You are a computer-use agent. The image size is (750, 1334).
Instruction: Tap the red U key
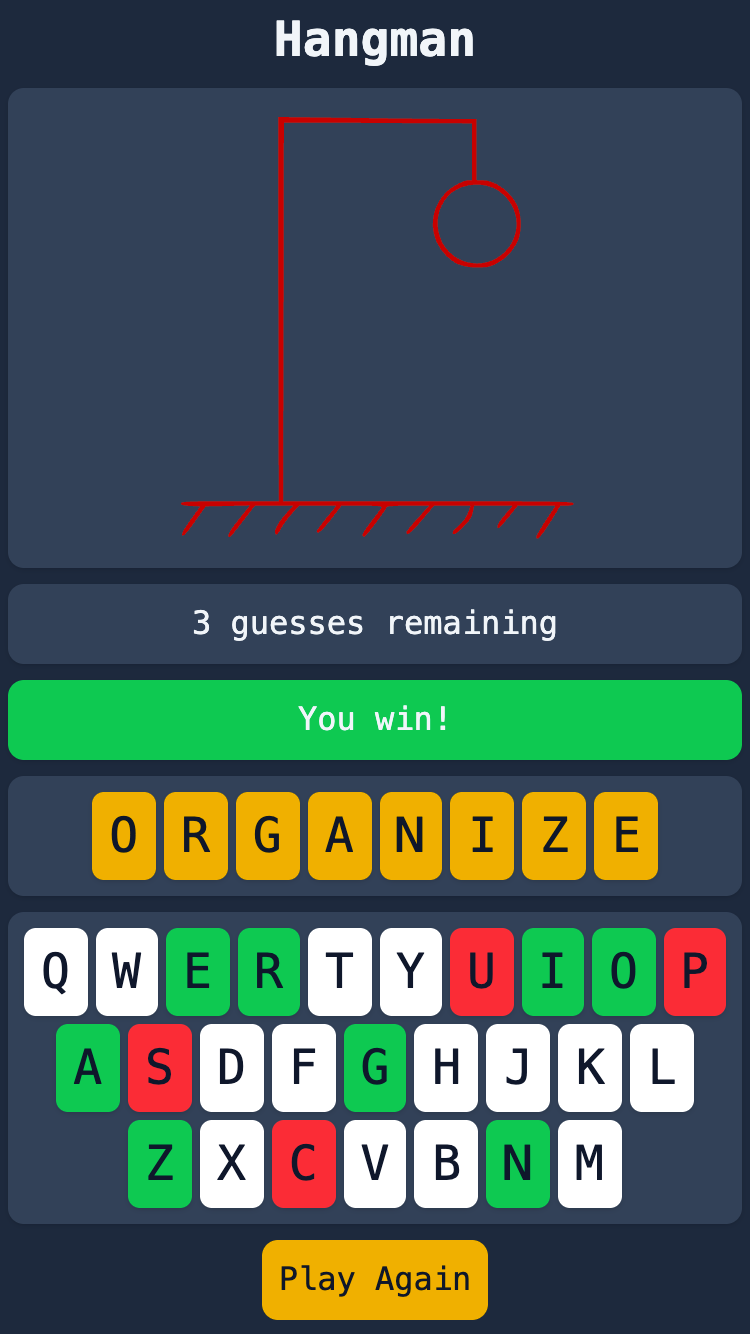coord(482,972)
